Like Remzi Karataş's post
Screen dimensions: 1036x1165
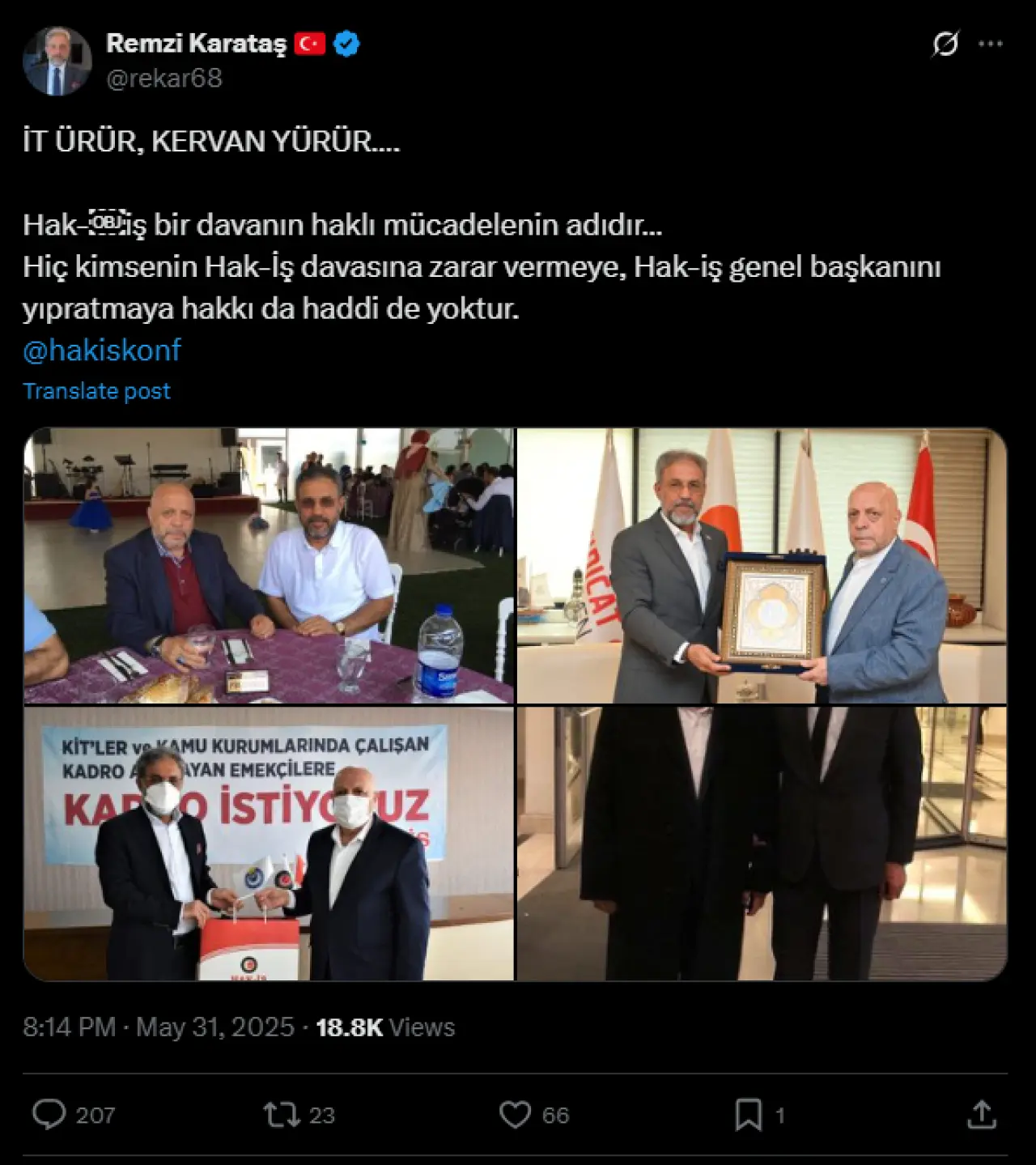click(516, 1115)
